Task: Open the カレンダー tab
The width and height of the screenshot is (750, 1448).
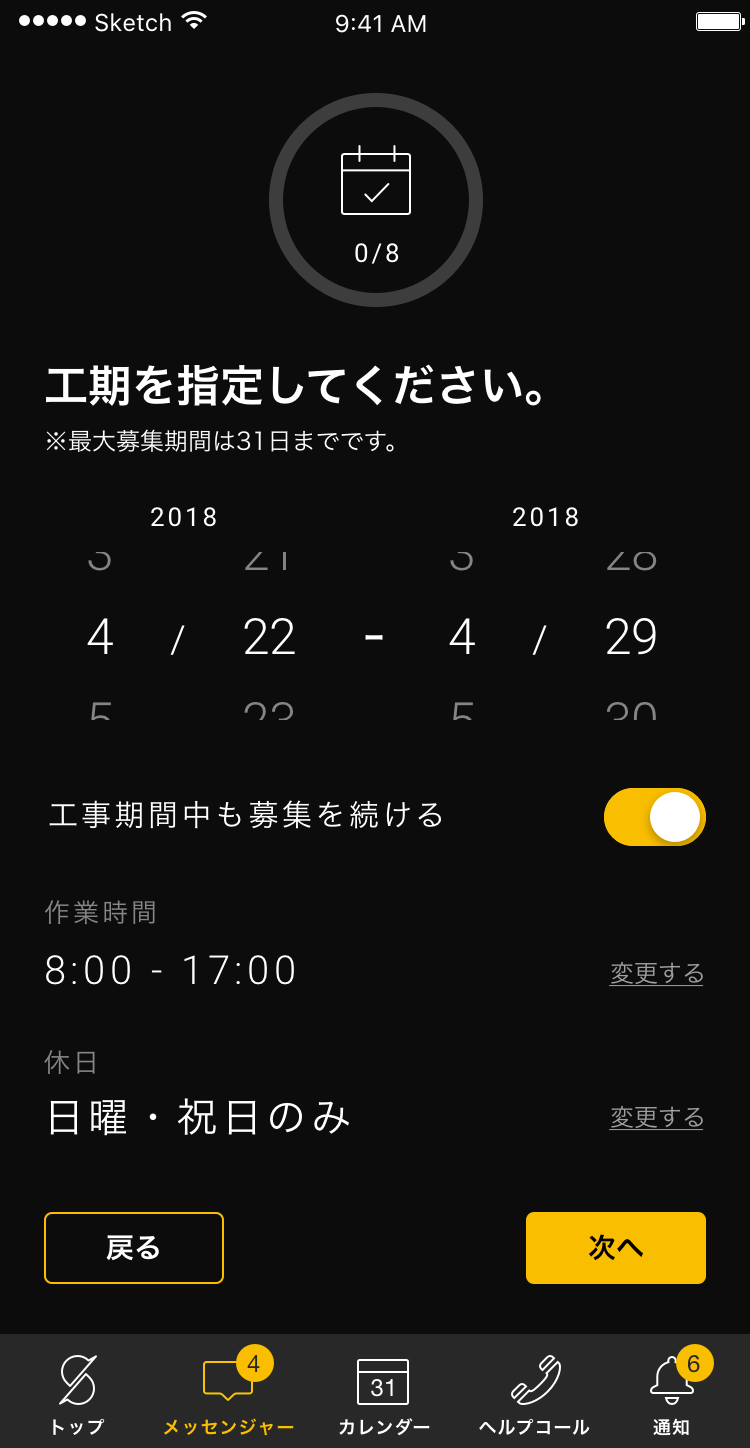Action: click(x=384, y=1394)
